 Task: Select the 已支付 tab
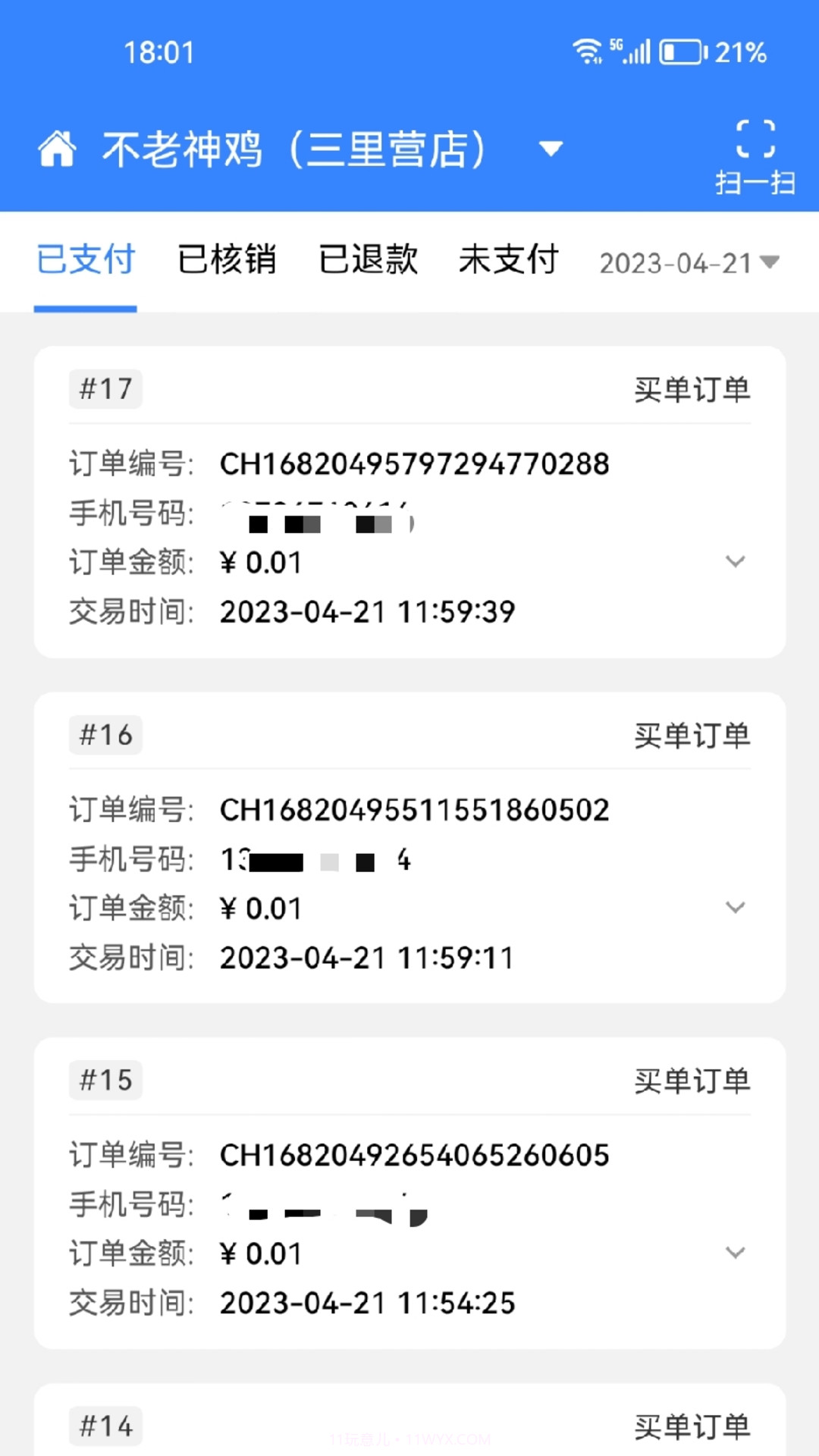click(85, 260)
